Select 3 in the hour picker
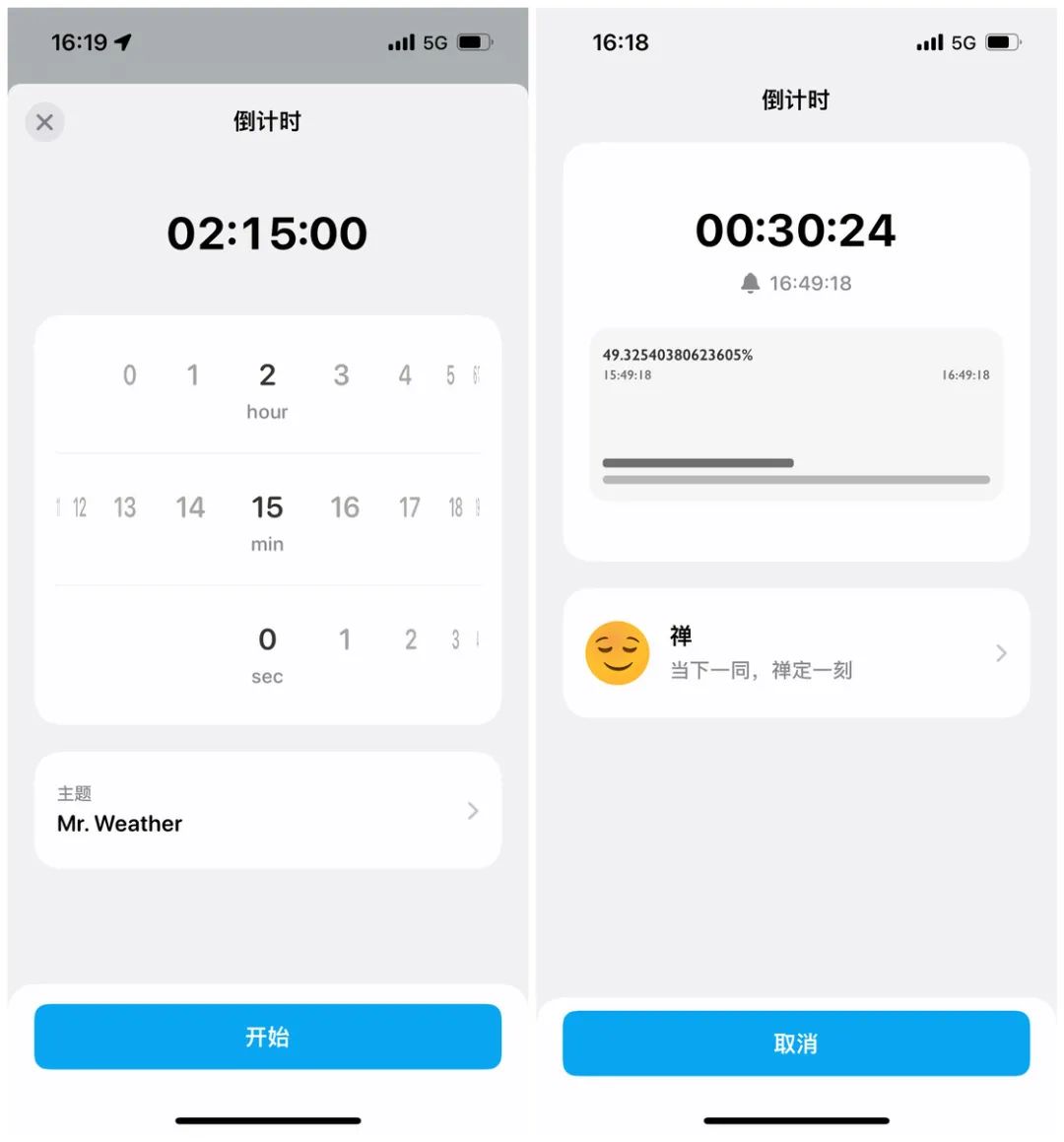1064x1142 pixels. point(341,375)
